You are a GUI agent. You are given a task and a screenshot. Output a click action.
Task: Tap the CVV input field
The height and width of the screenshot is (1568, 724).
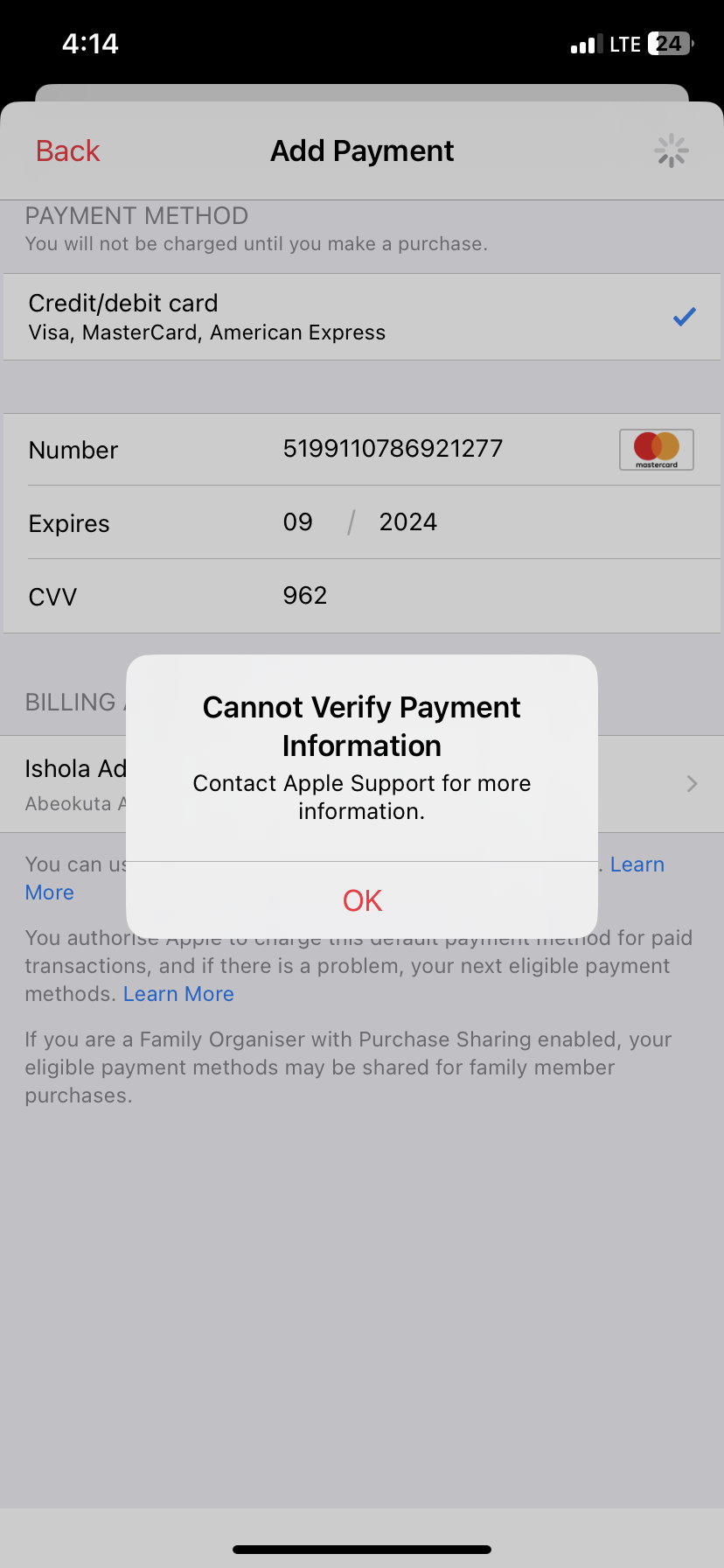point(305,596)
